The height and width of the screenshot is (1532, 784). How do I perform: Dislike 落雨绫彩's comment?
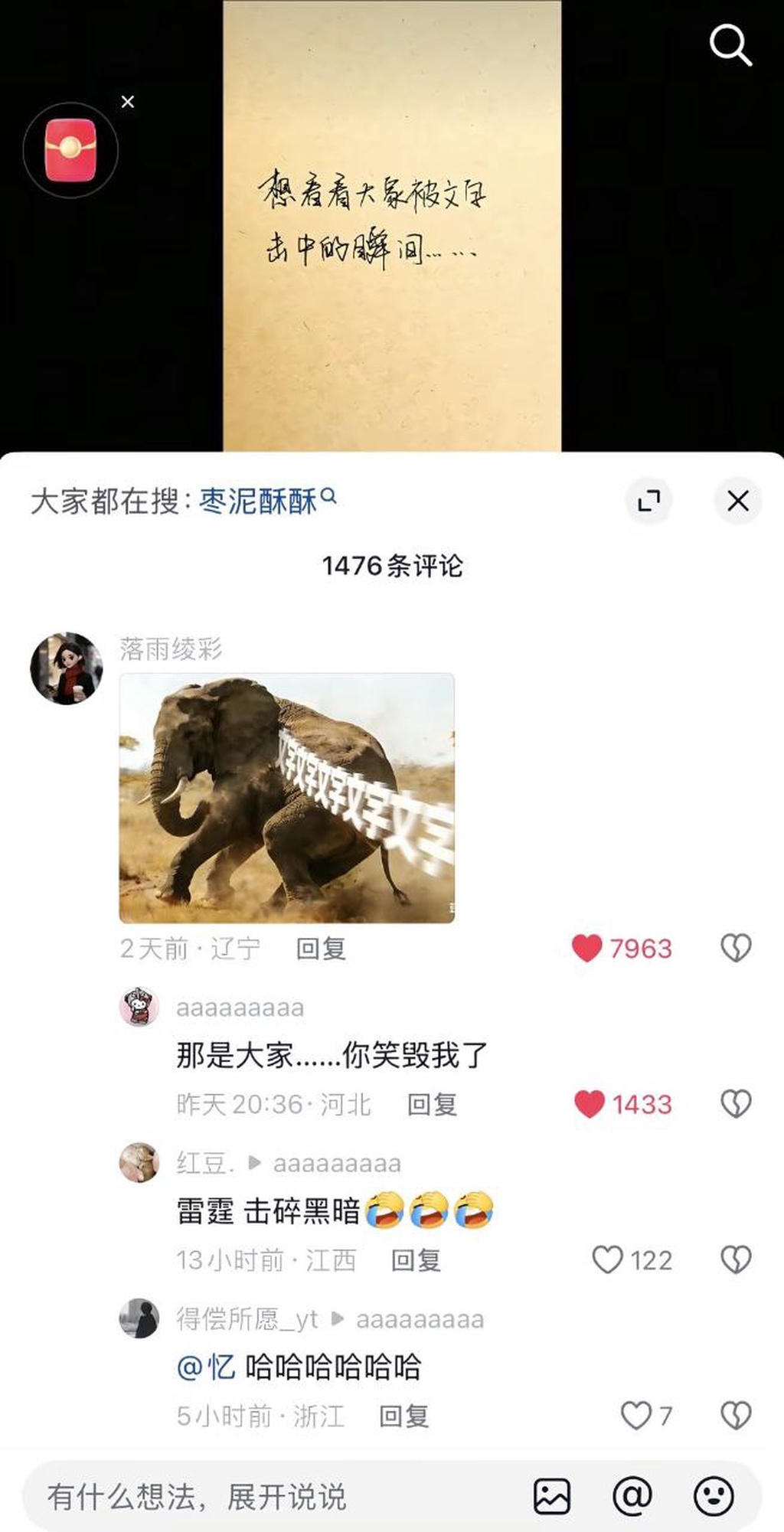(x=736, y=948)
